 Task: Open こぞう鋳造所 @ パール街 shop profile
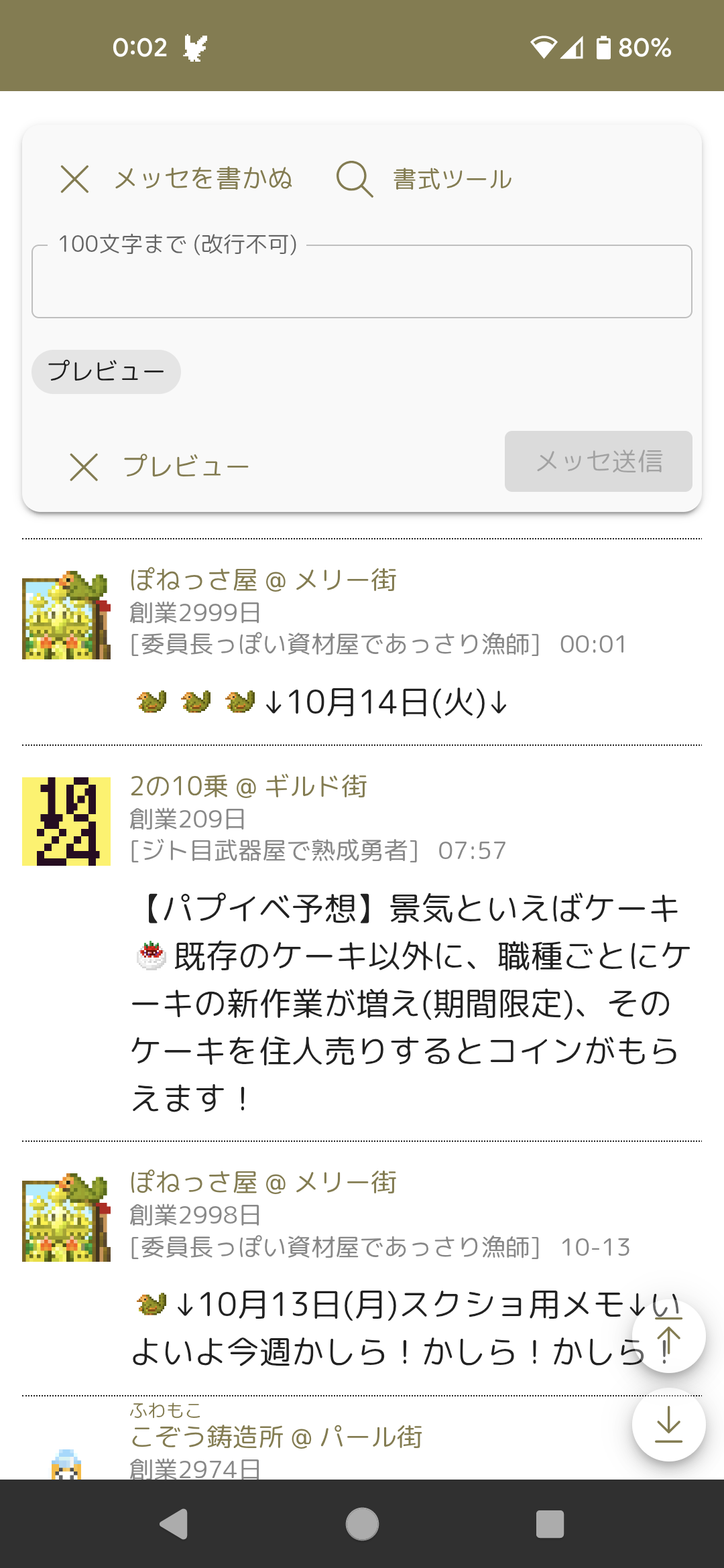tap(276, 1437)
